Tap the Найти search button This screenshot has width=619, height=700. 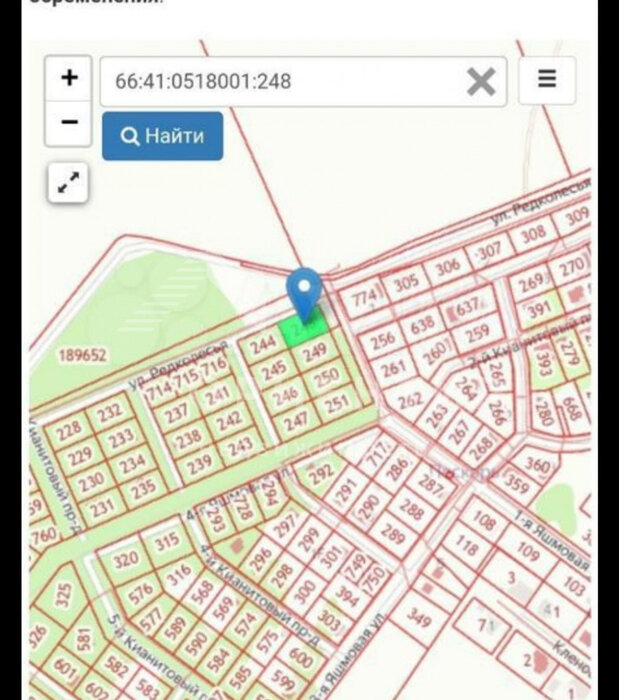[x=162, y=136]
